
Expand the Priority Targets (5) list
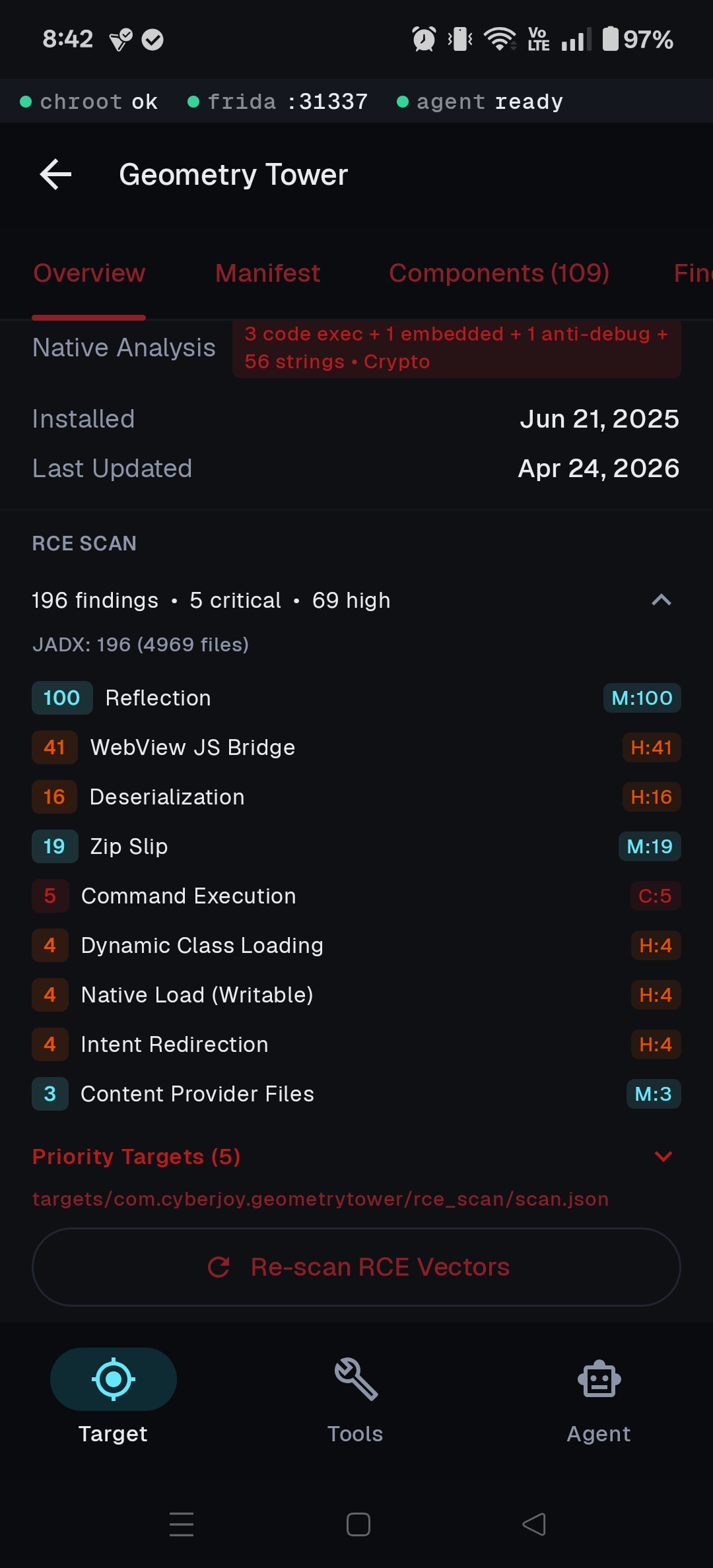click(x=662, y=1156)
